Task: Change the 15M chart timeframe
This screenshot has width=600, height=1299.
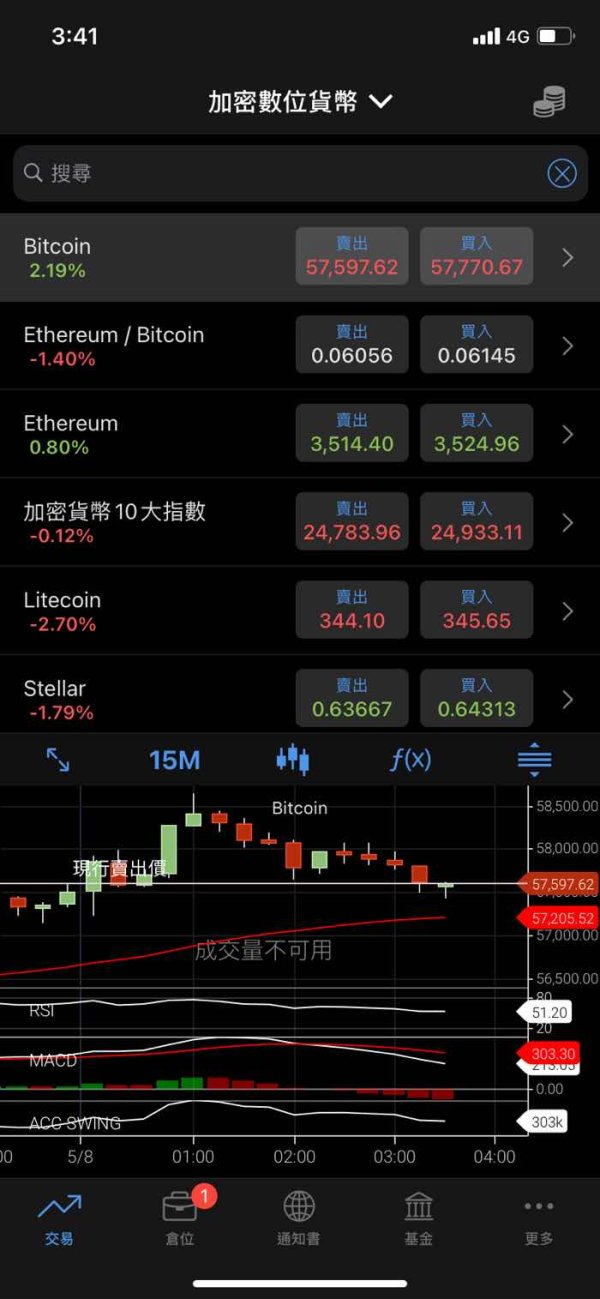Action: [175, 760]
